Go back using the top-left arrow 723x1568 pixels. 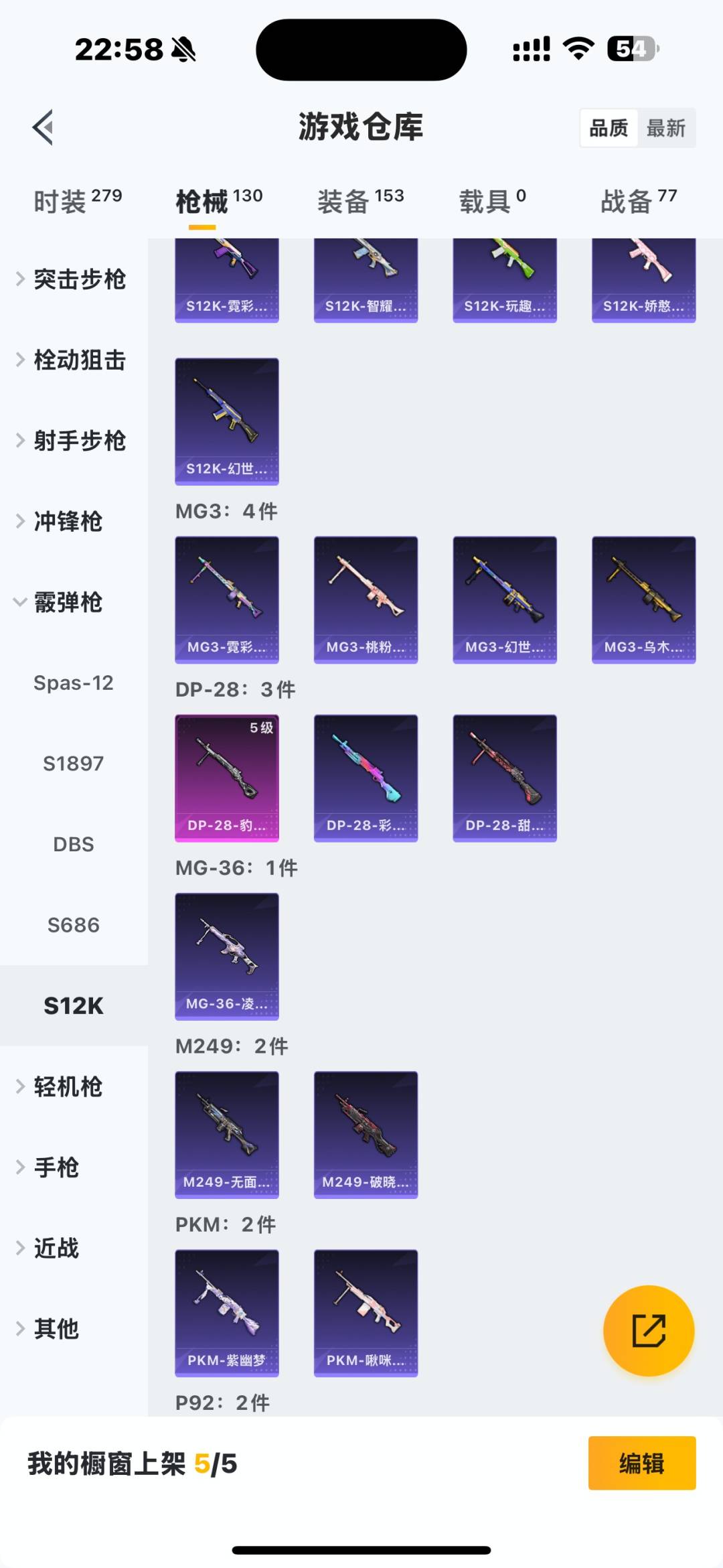(43, 127)
